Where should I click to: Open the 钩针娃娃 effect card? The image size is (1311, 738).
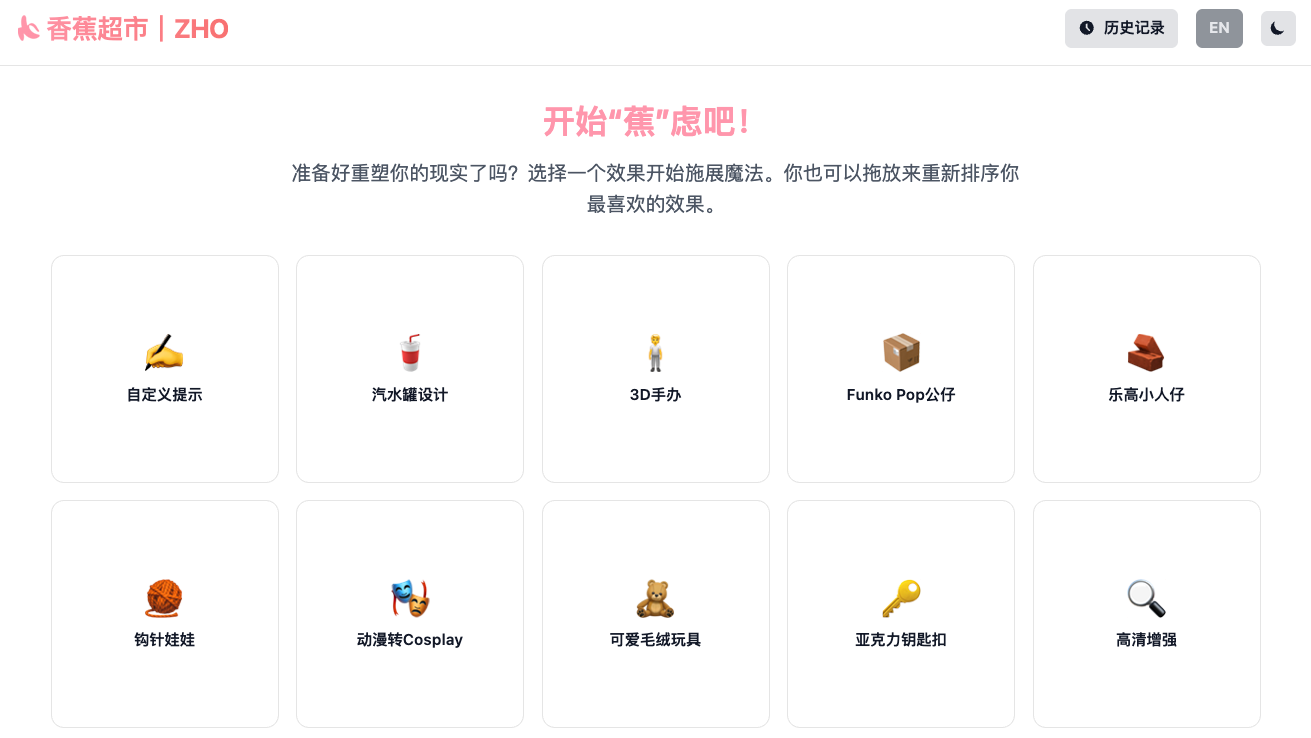click(165, 614)
